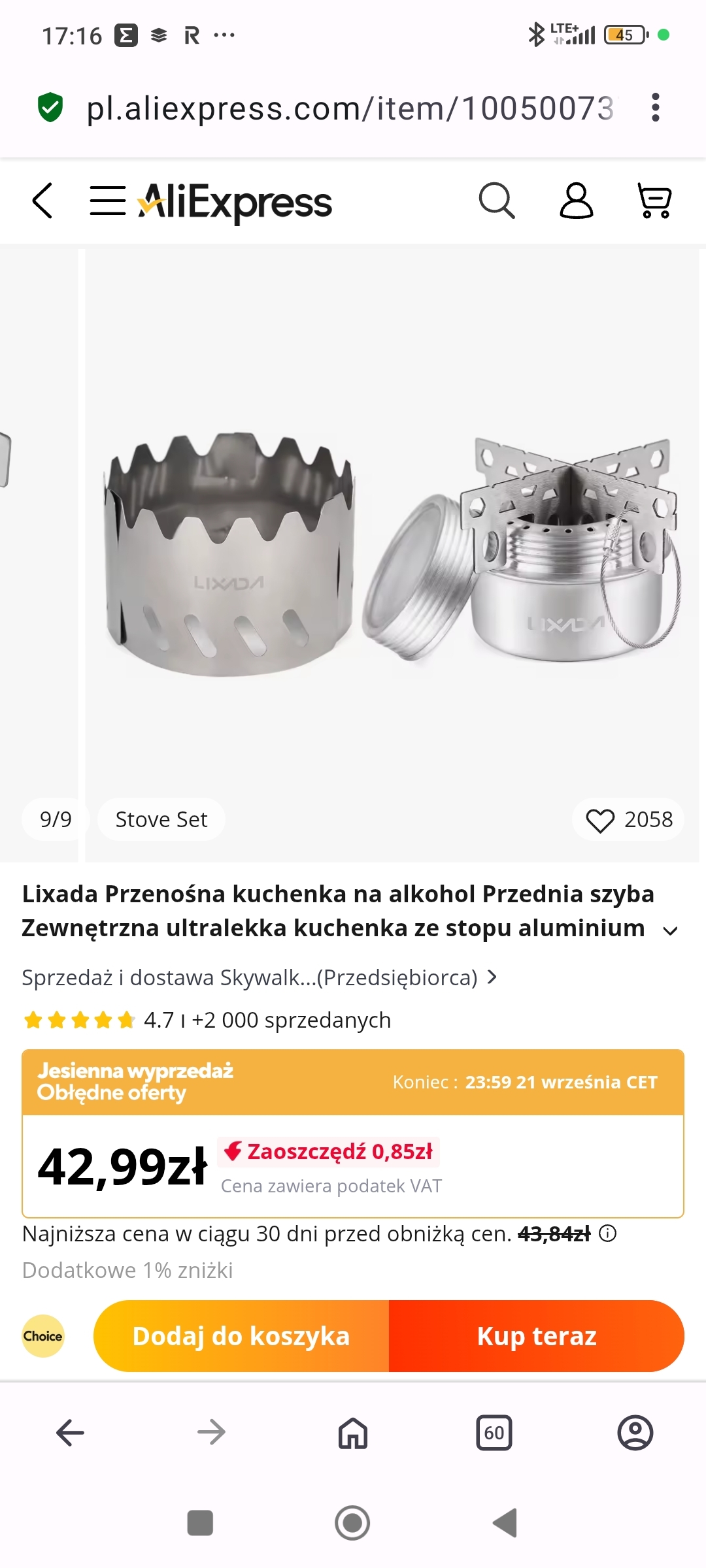The height and width of the screenshot is (1568, 706).
Task: Tap the URL address bar
Action: [350, 108]
